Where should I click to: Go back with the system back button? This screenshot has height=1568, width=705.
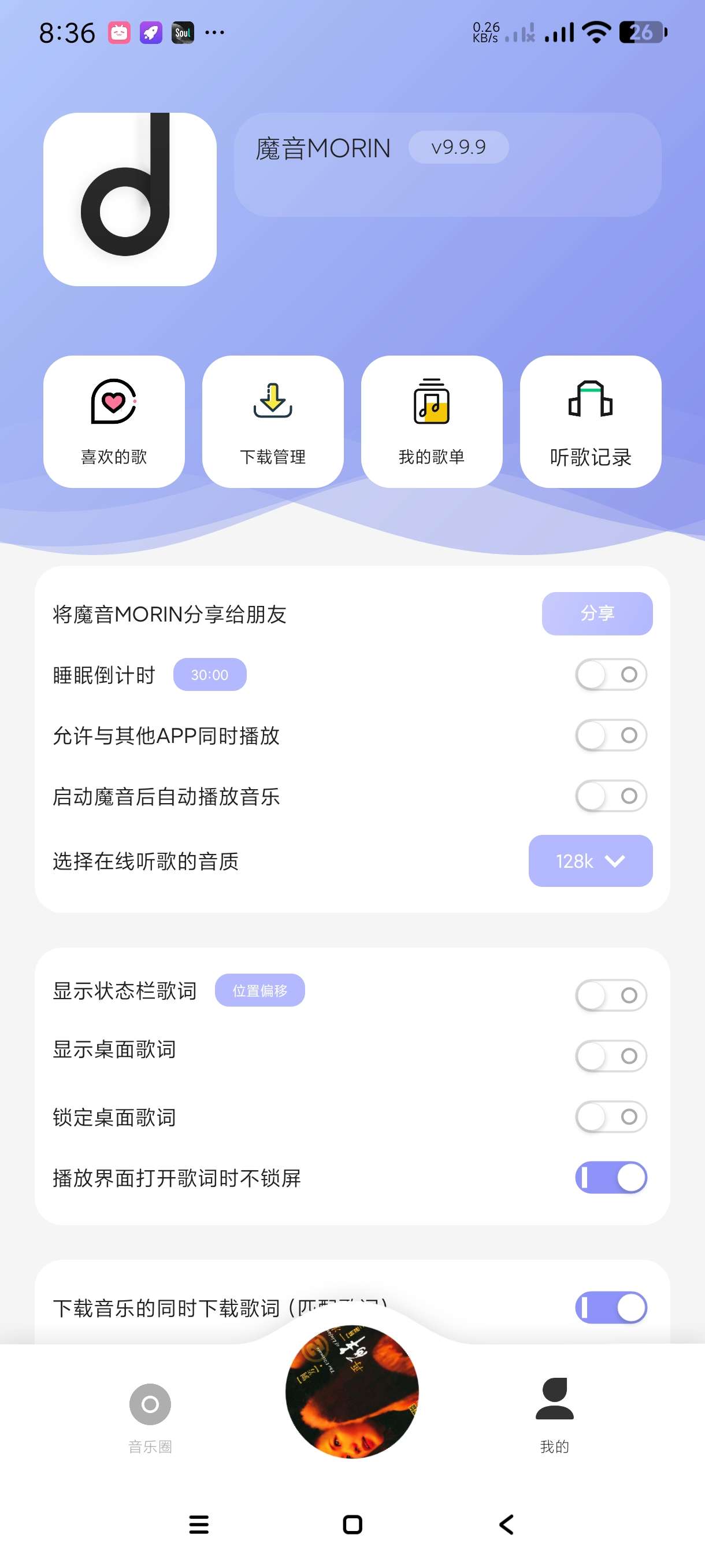(x=506, y=1524)
